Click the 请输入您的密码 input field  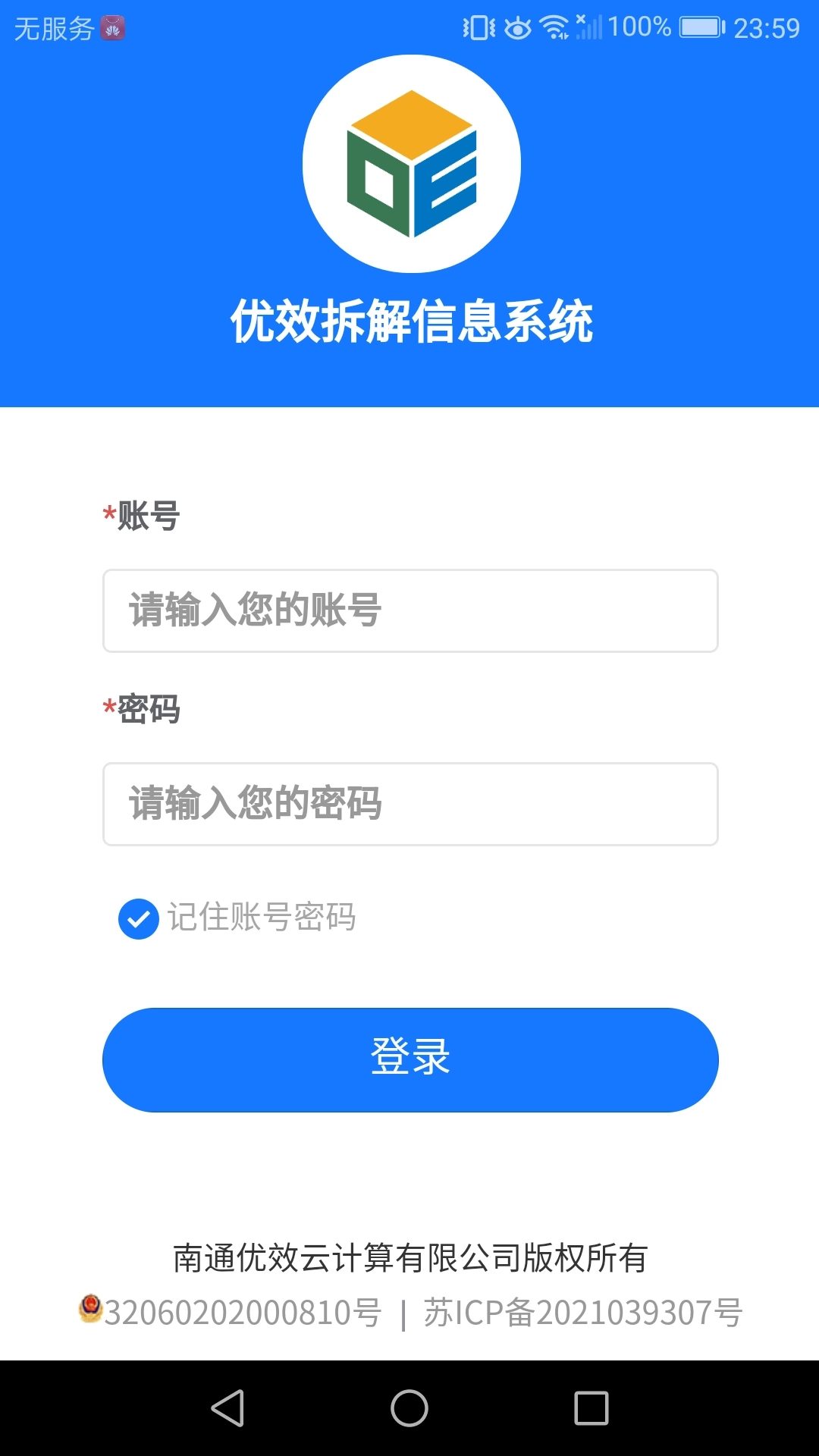[409, 802]
